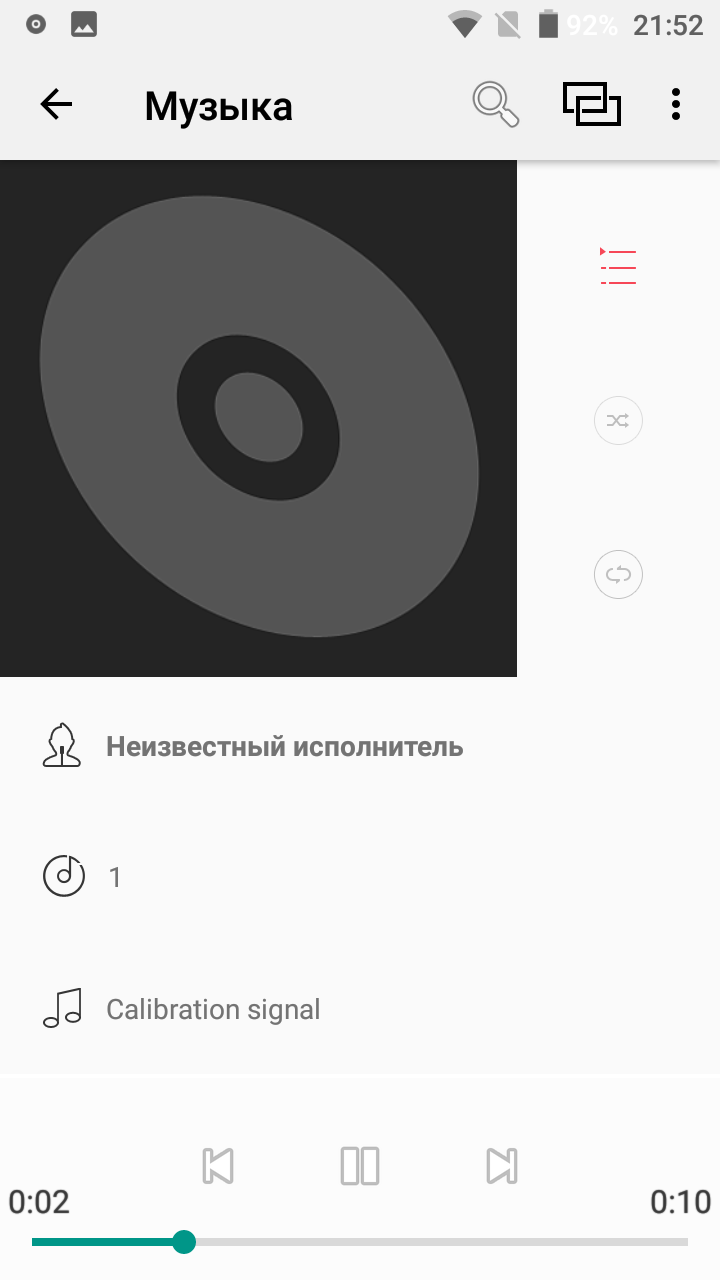Go back from the Музыка screen
Screen dimensions: 720x1280
click(56, 105)
